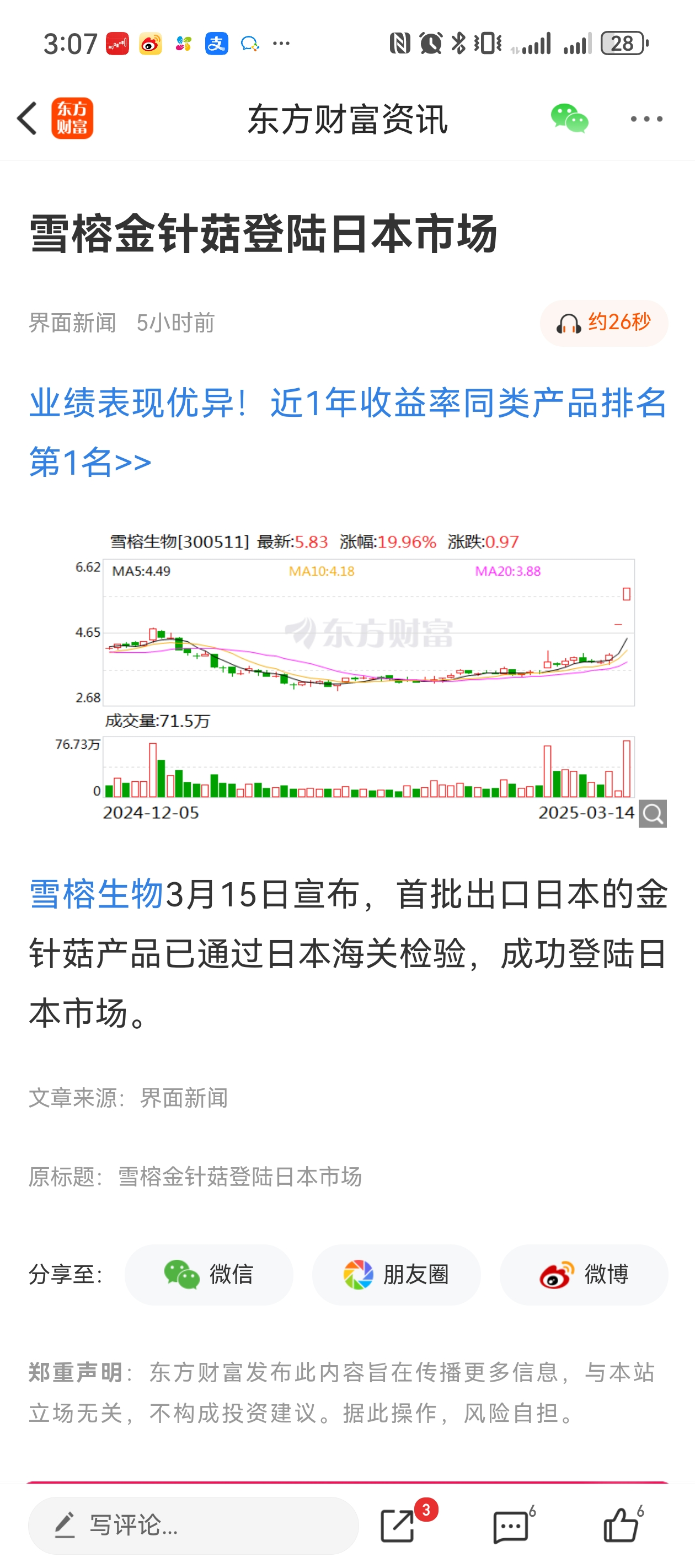695x1568 pixels.
Task: Open the 东方财富 logo icon
Action: pyautogui.click(x=72, y=118)
